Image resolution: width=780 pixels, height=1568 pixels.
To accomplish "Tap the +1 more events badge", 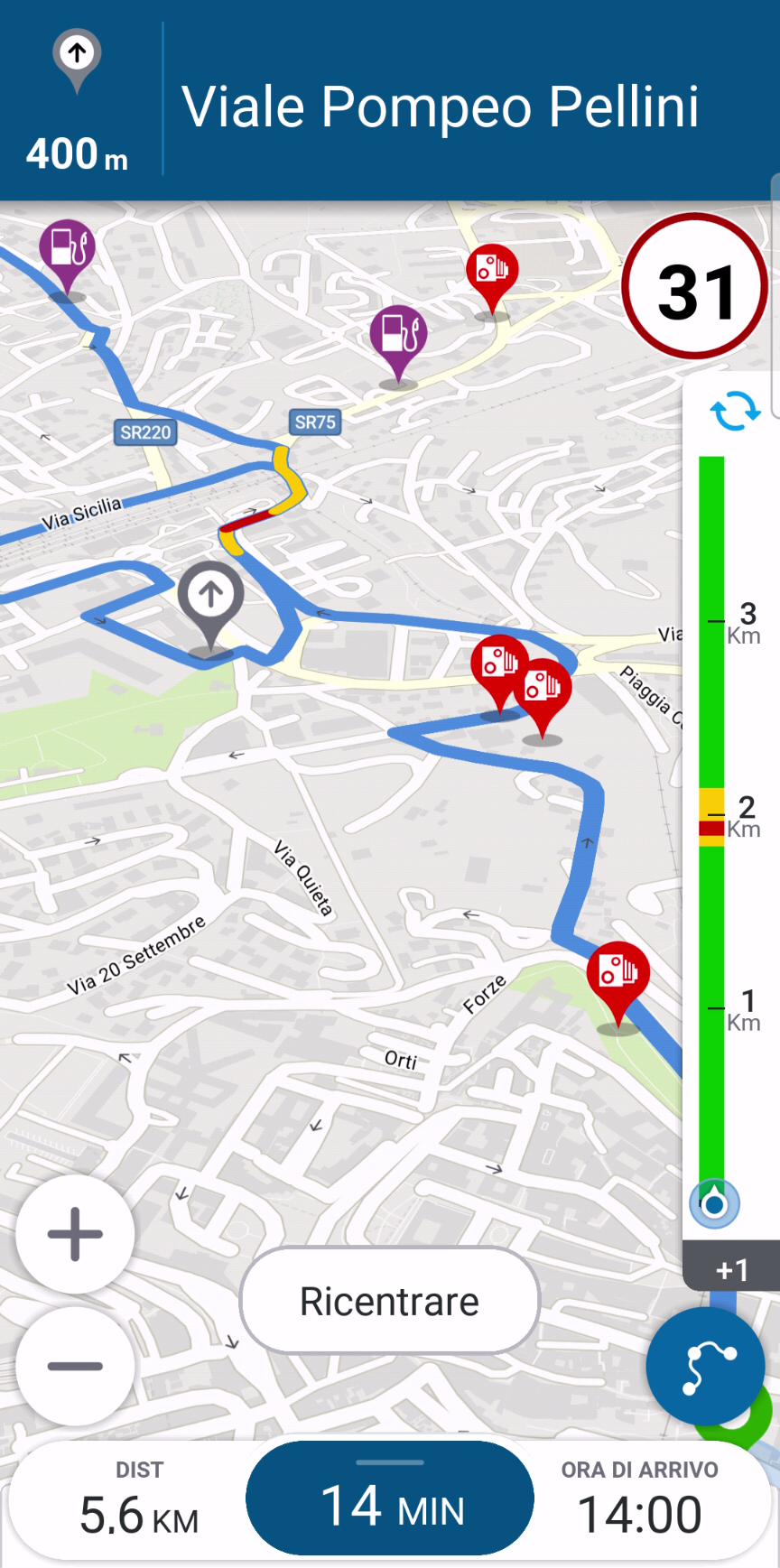I will 731,1269.
